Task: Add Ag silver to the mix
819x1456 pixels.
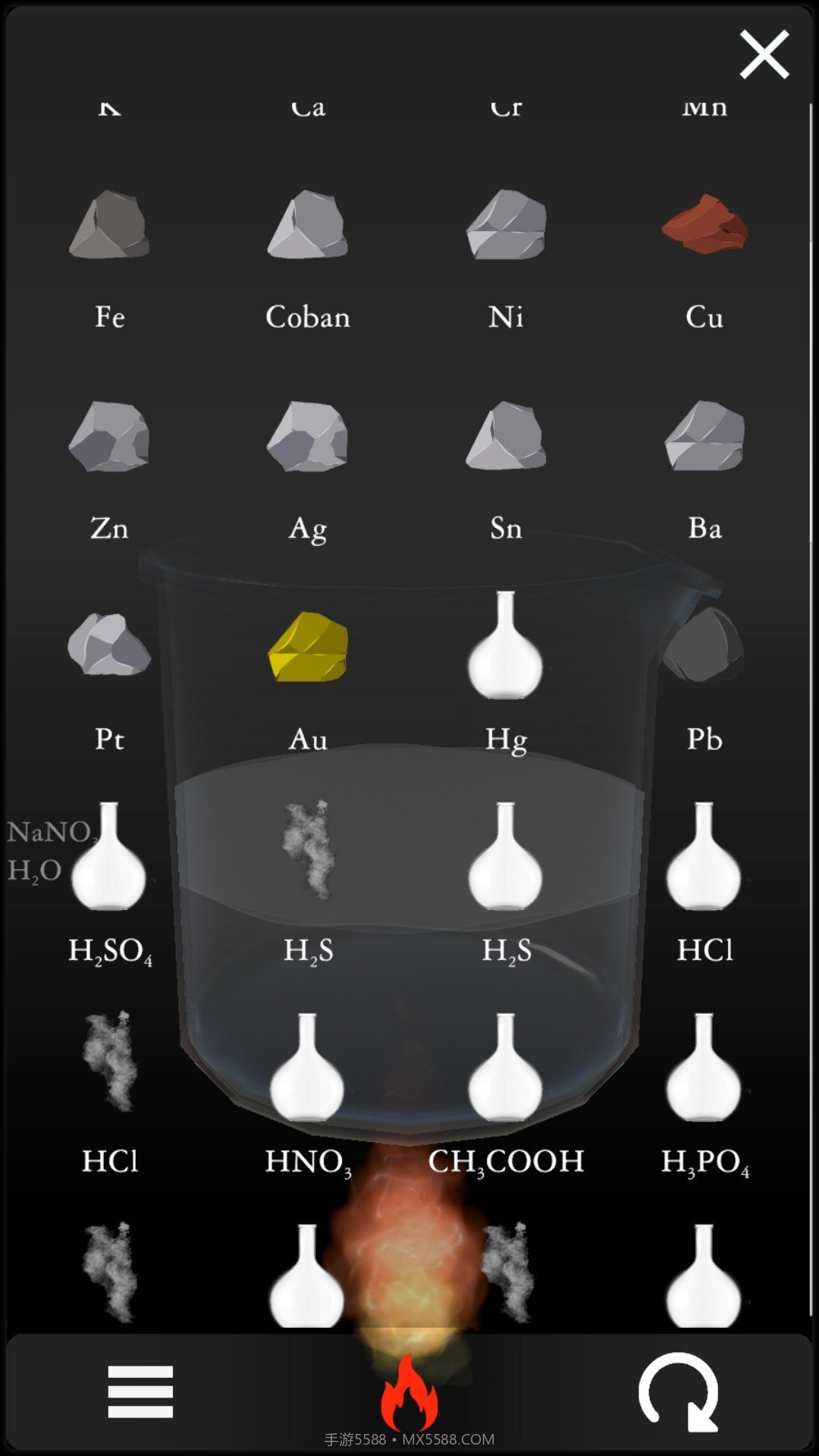Action: coord(308,437)
